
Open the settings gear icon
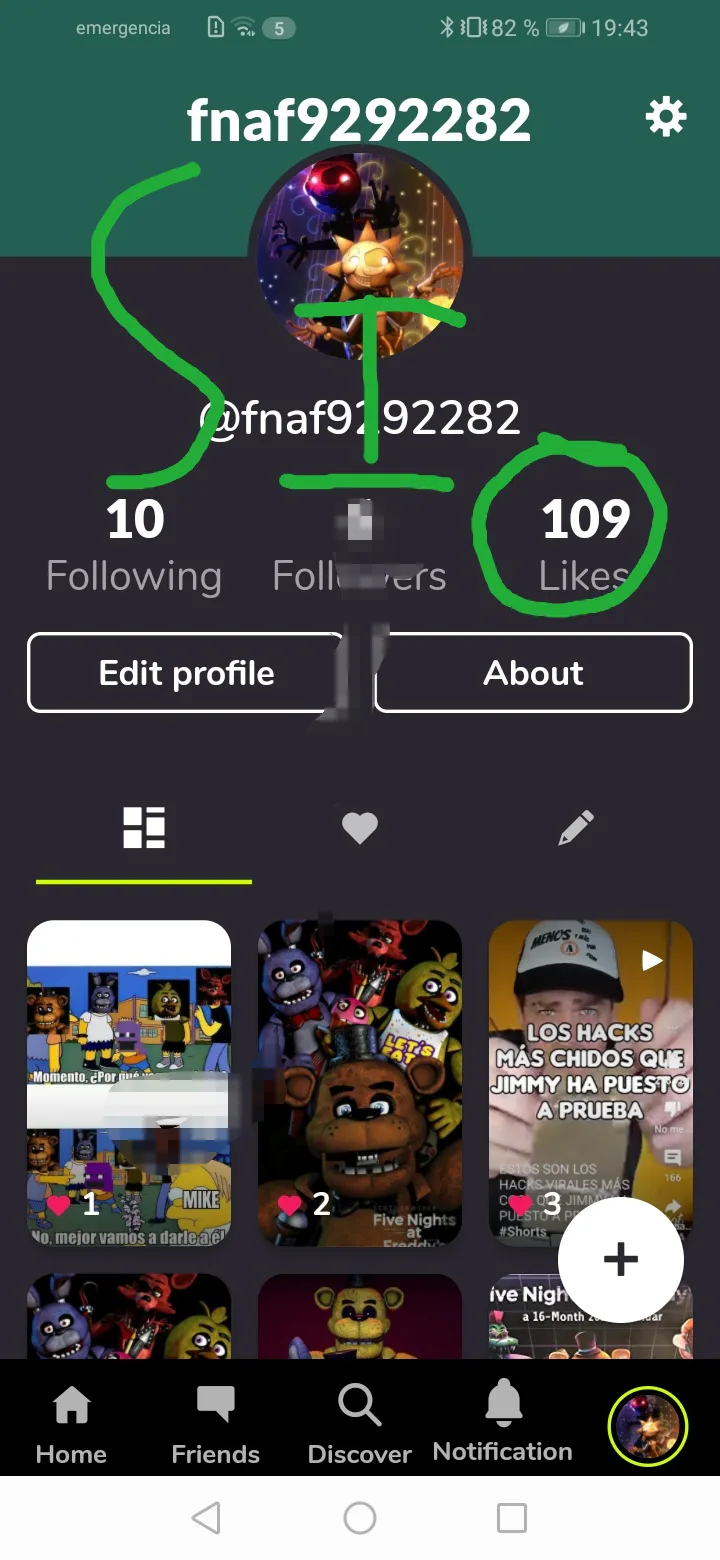click(665, 119)
